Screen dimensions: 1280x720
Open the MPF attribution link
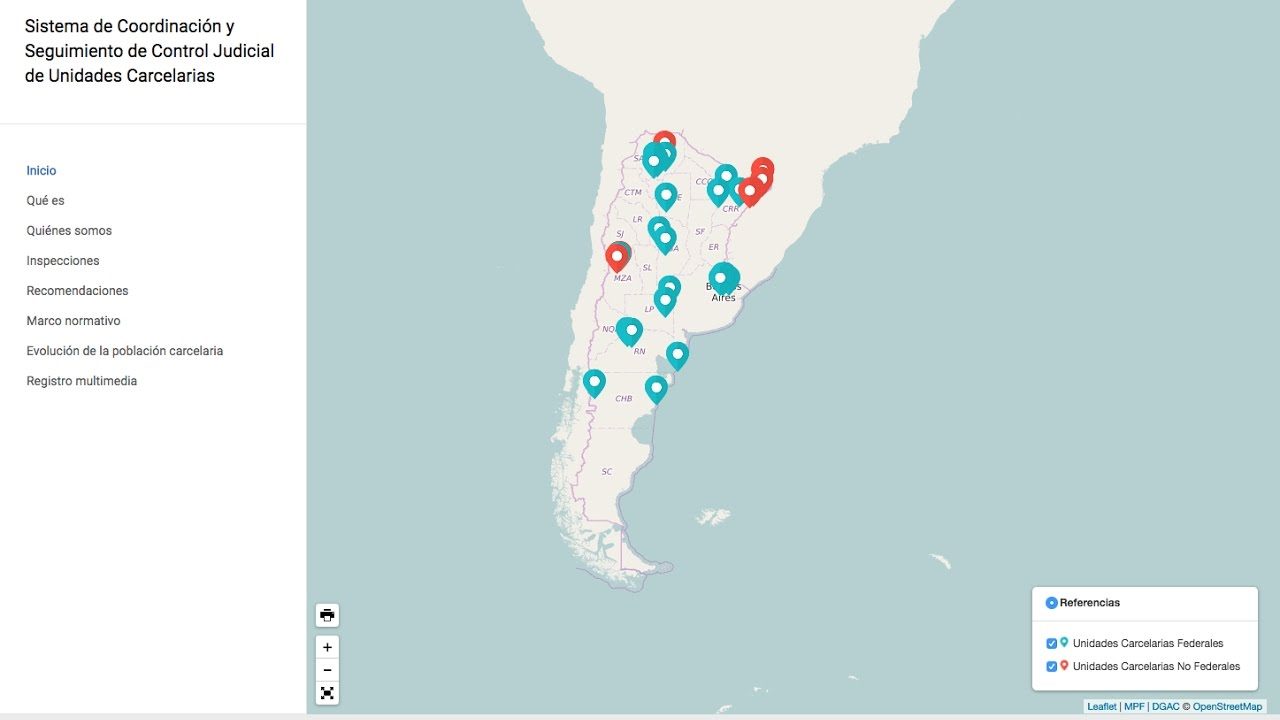point(1134,707)
